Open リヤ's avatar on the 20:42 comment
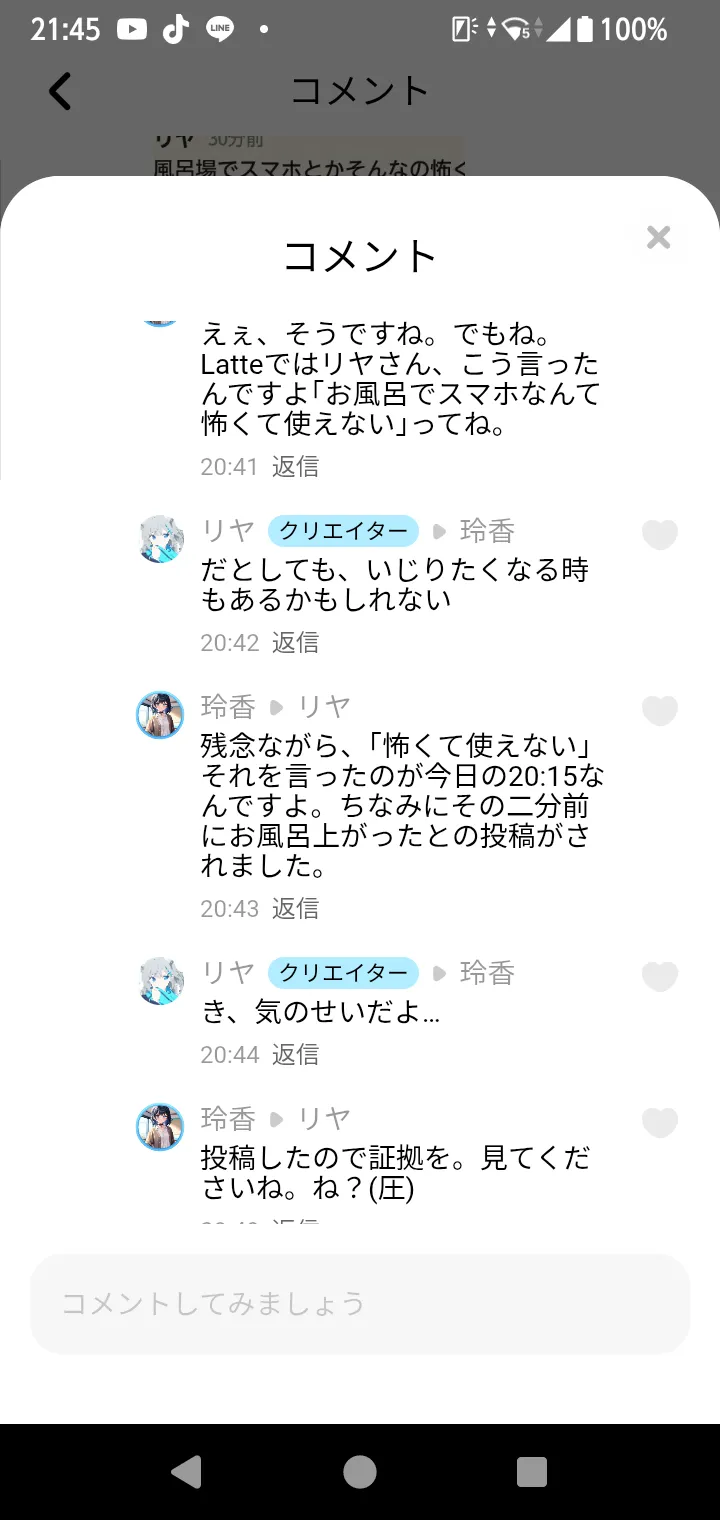Screen dimensions: 720x1520 click(x=160, y=539)
